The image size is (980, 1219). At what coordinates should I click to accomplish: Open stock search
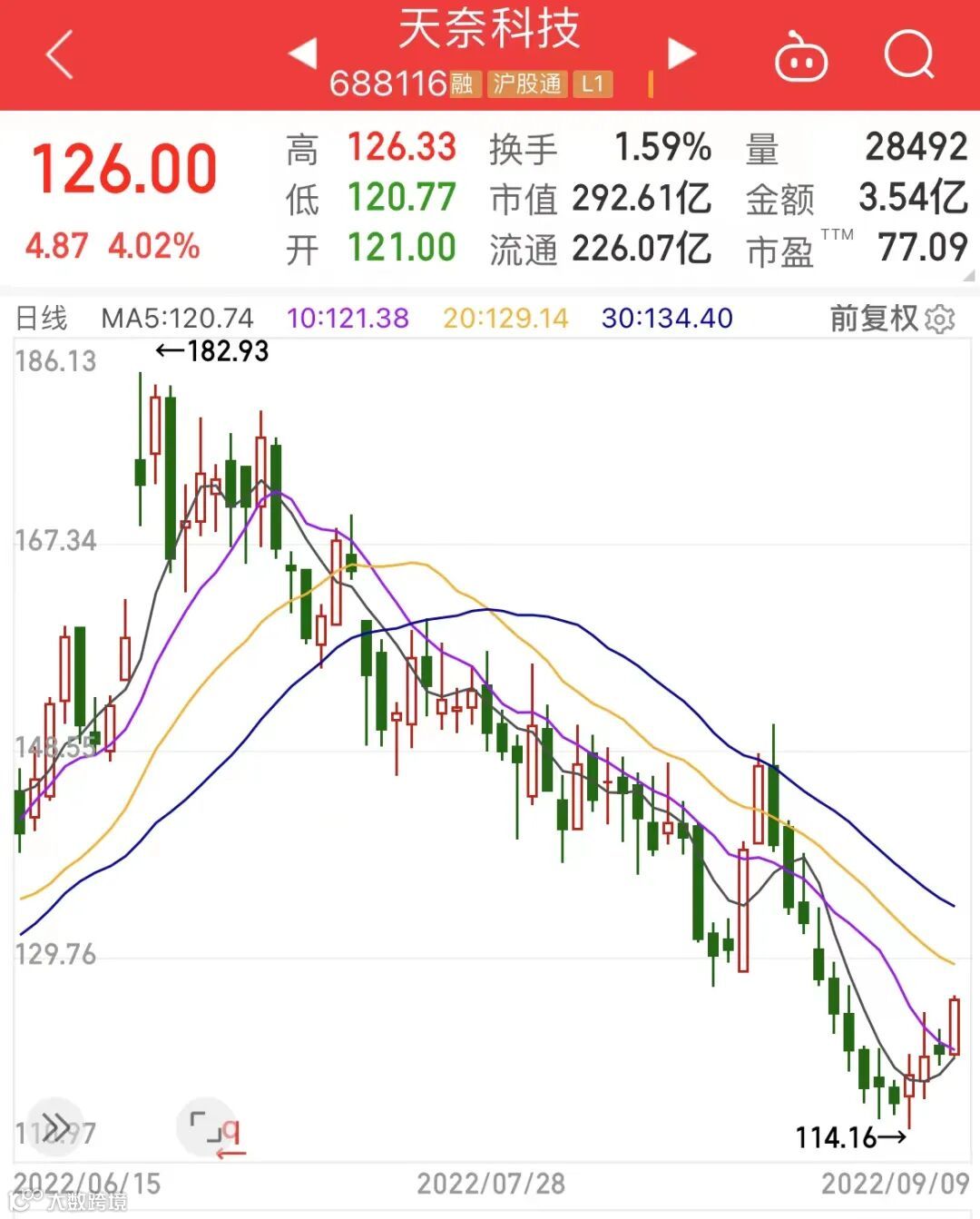click(x=909, y=54)
